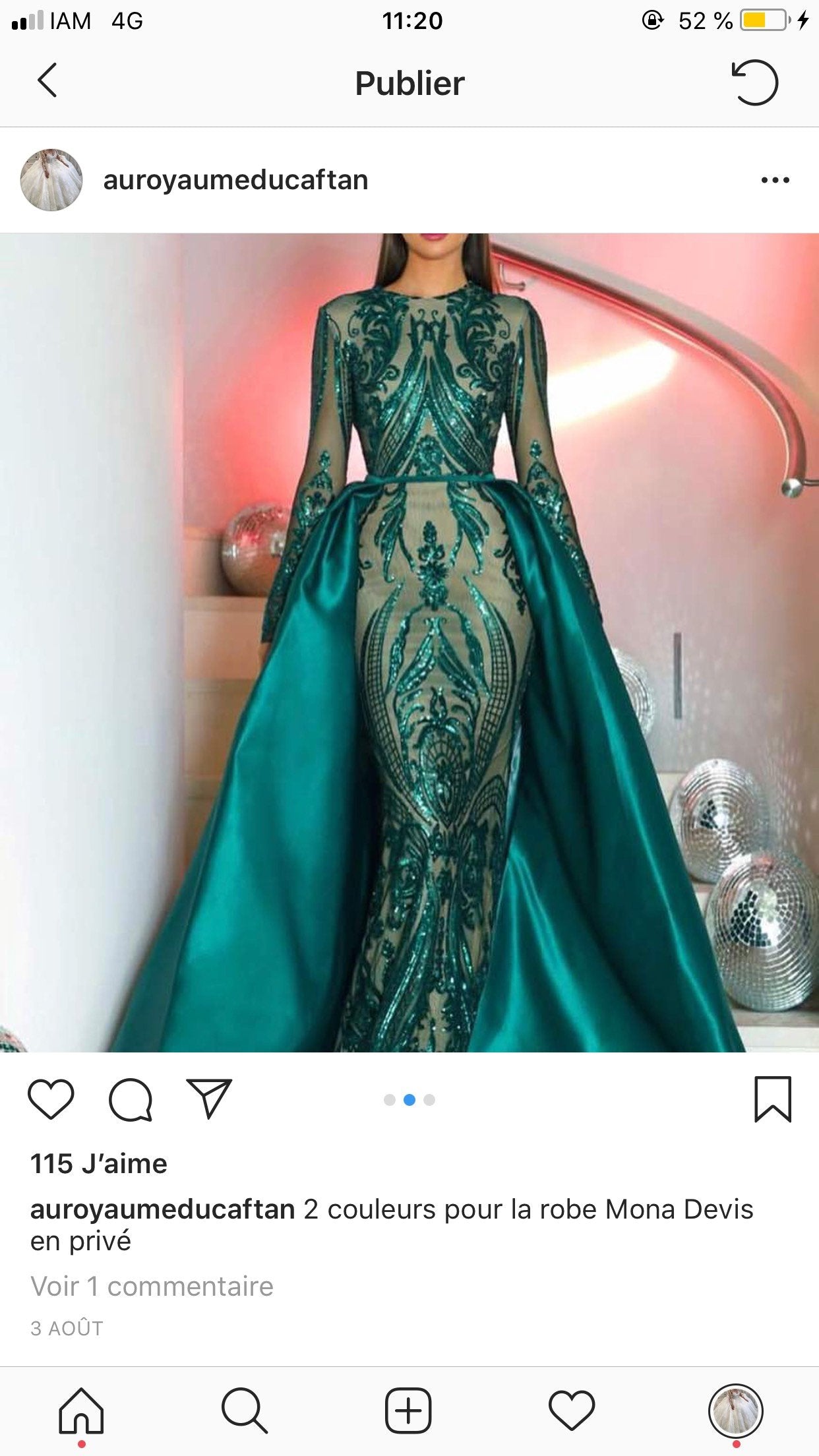Open the Activity heart tab
Image resolution: width=819 pixels, height=1456 pixels.
pyautogui.click(x=572, y=1410)
